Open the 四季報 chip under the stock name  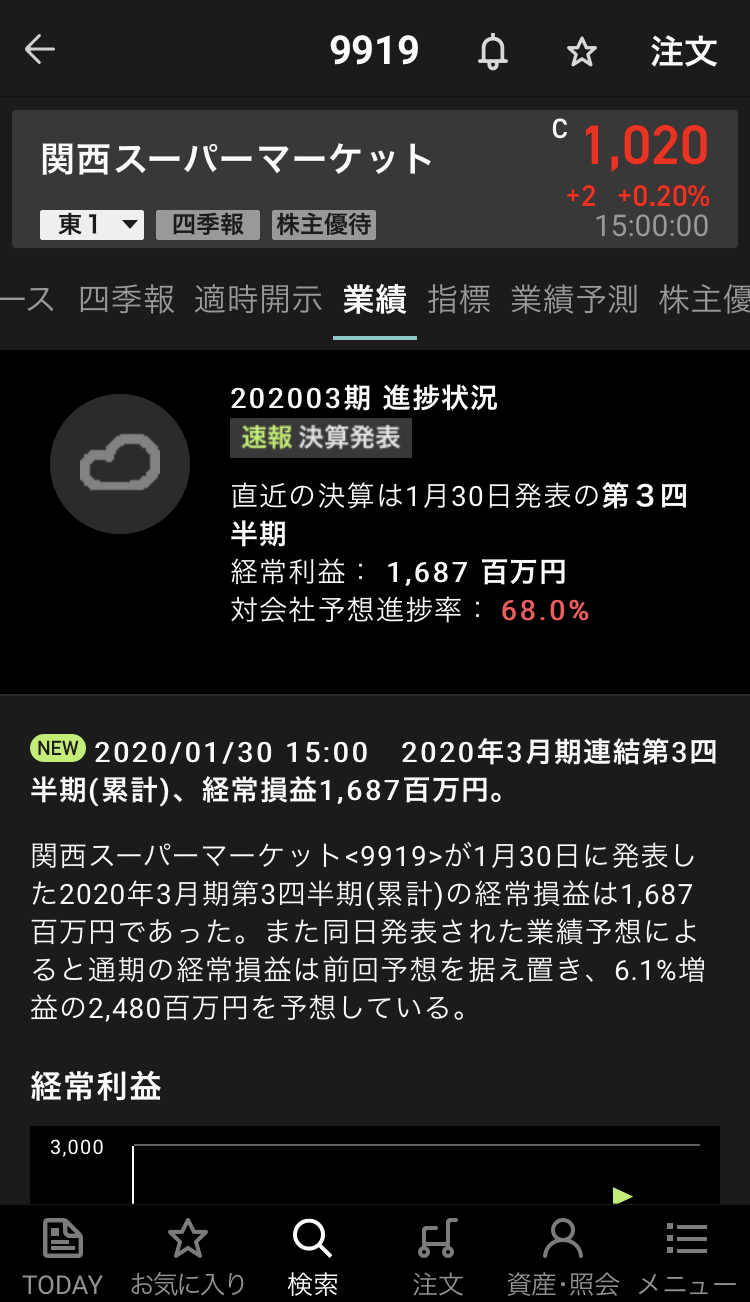(x=207, y=225)
